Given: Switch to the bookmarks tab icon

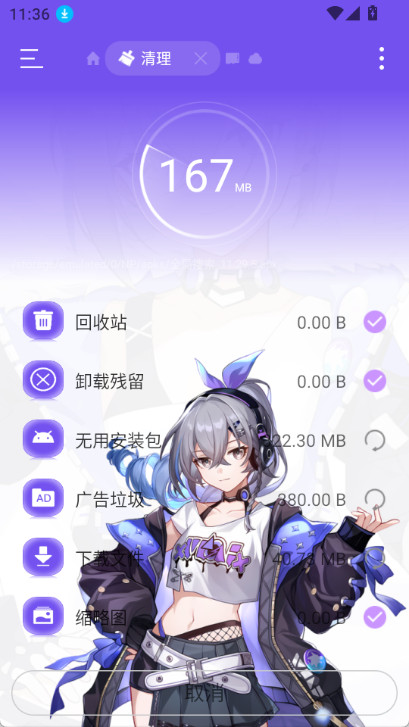Looking at the screenshot, I should click(x=233, y=58).
